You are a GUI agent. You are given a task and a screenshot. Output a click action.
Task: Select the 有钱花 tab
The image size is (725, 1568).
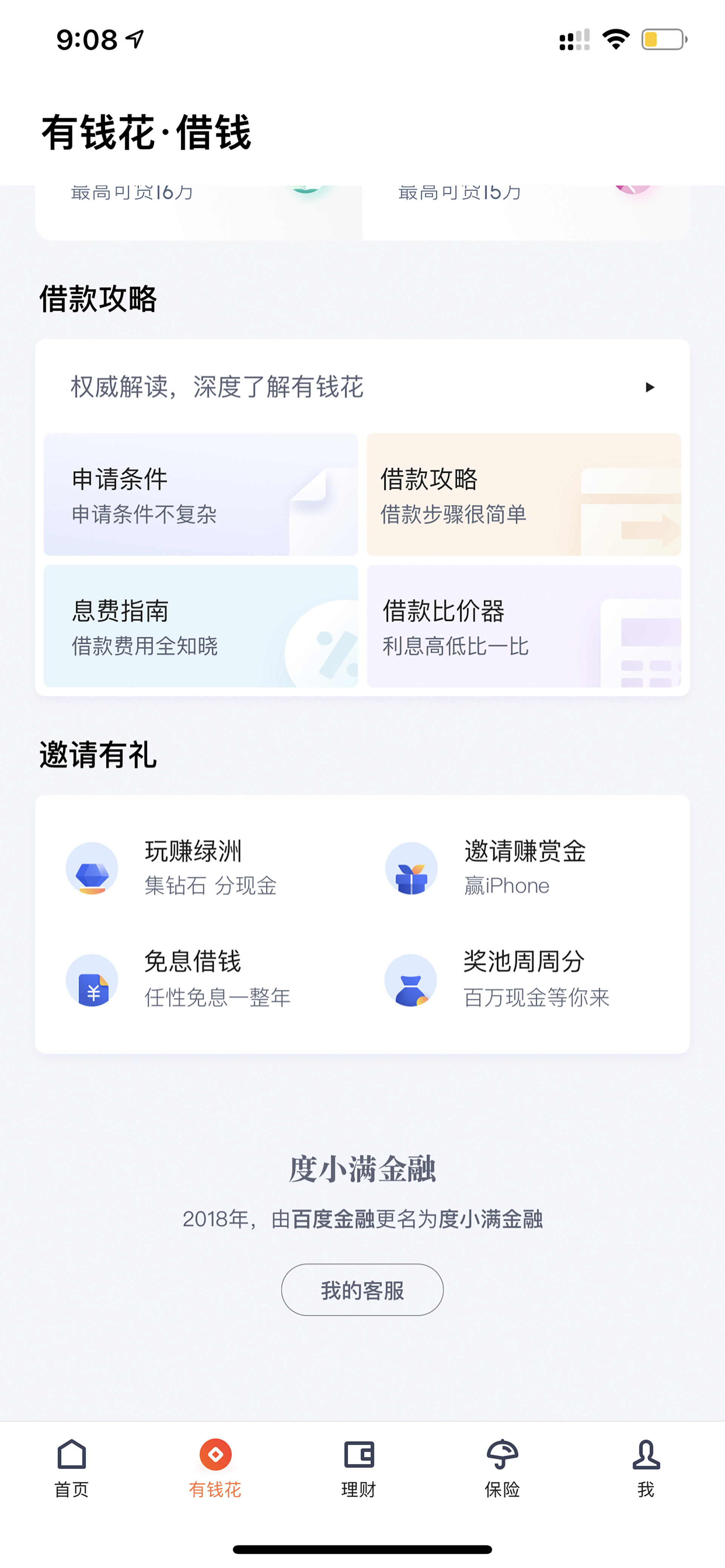pyautogui.click(x=215, y=1468)
